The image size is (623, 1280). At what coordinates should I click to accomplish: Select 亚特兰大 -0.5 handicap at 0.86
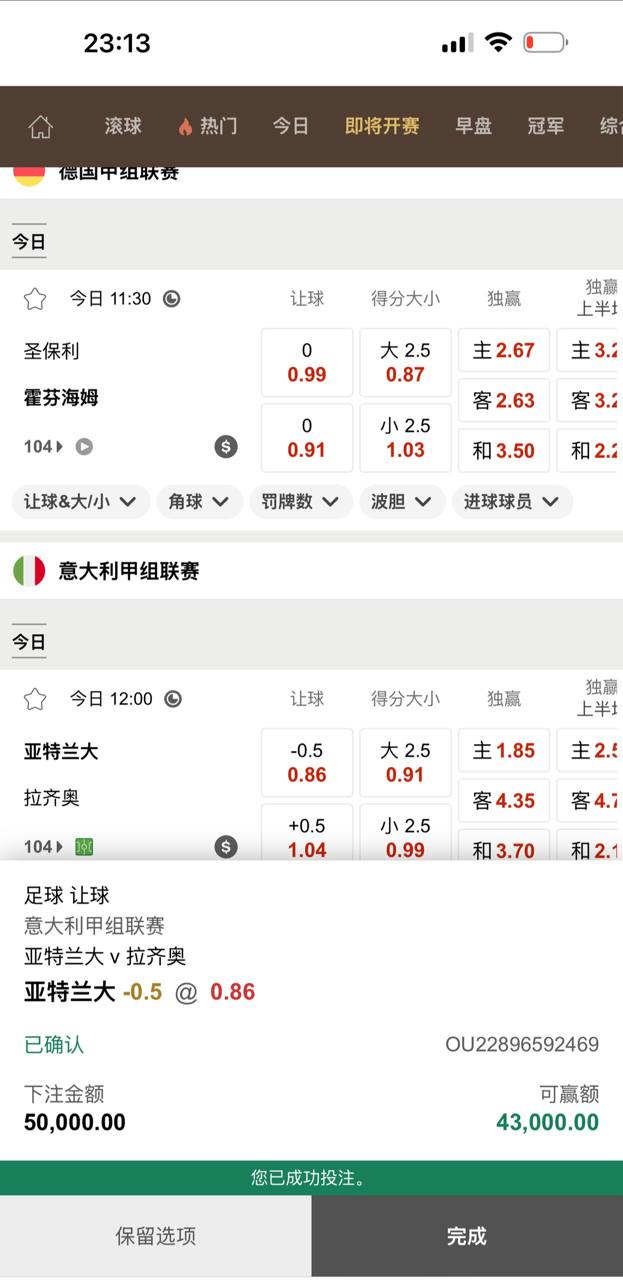coord(307,762)
